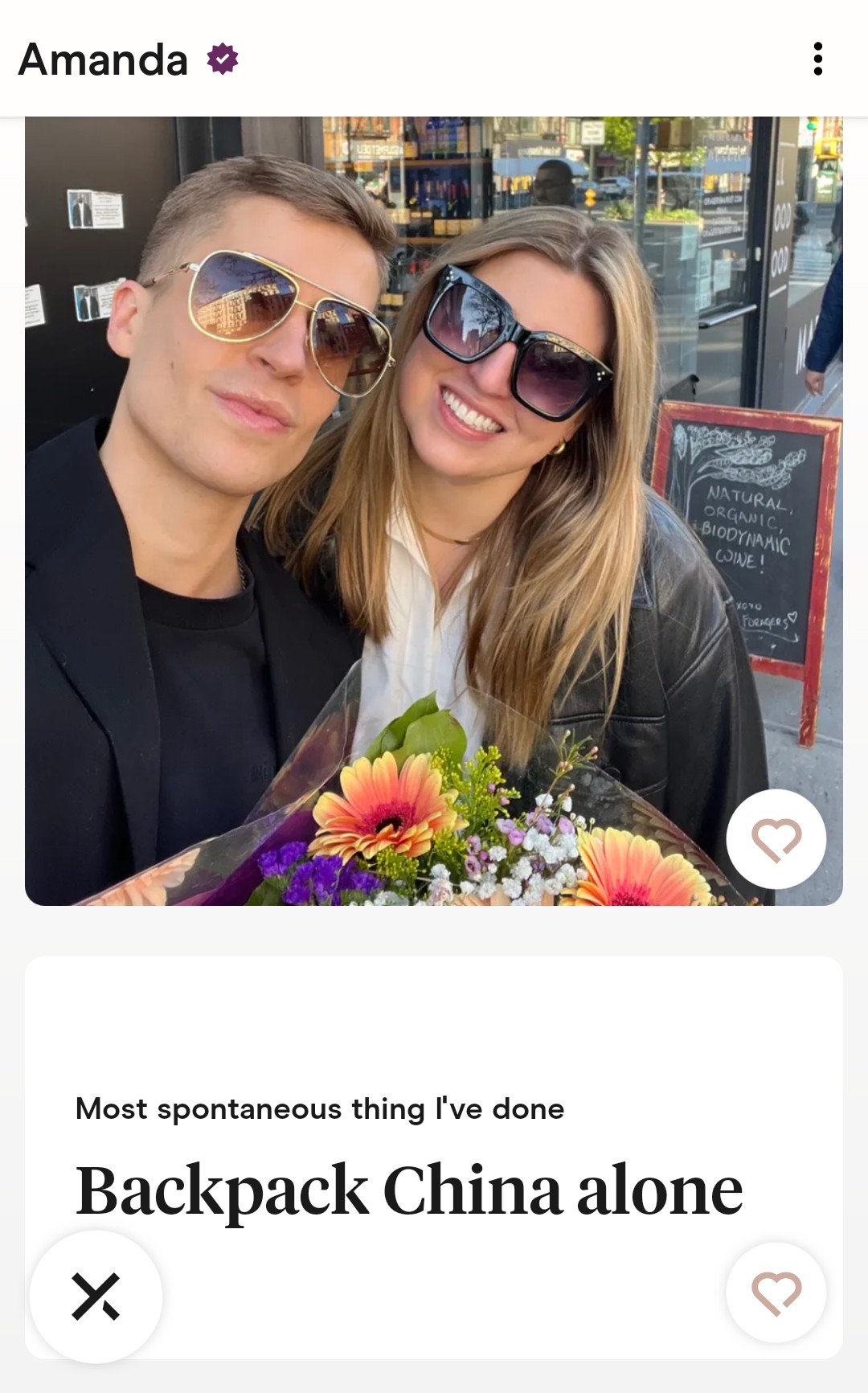Skip Amanda's profile with the X button
Image resolution: width=868 pixels, height=1393 pixels.
pos(96,1297)
